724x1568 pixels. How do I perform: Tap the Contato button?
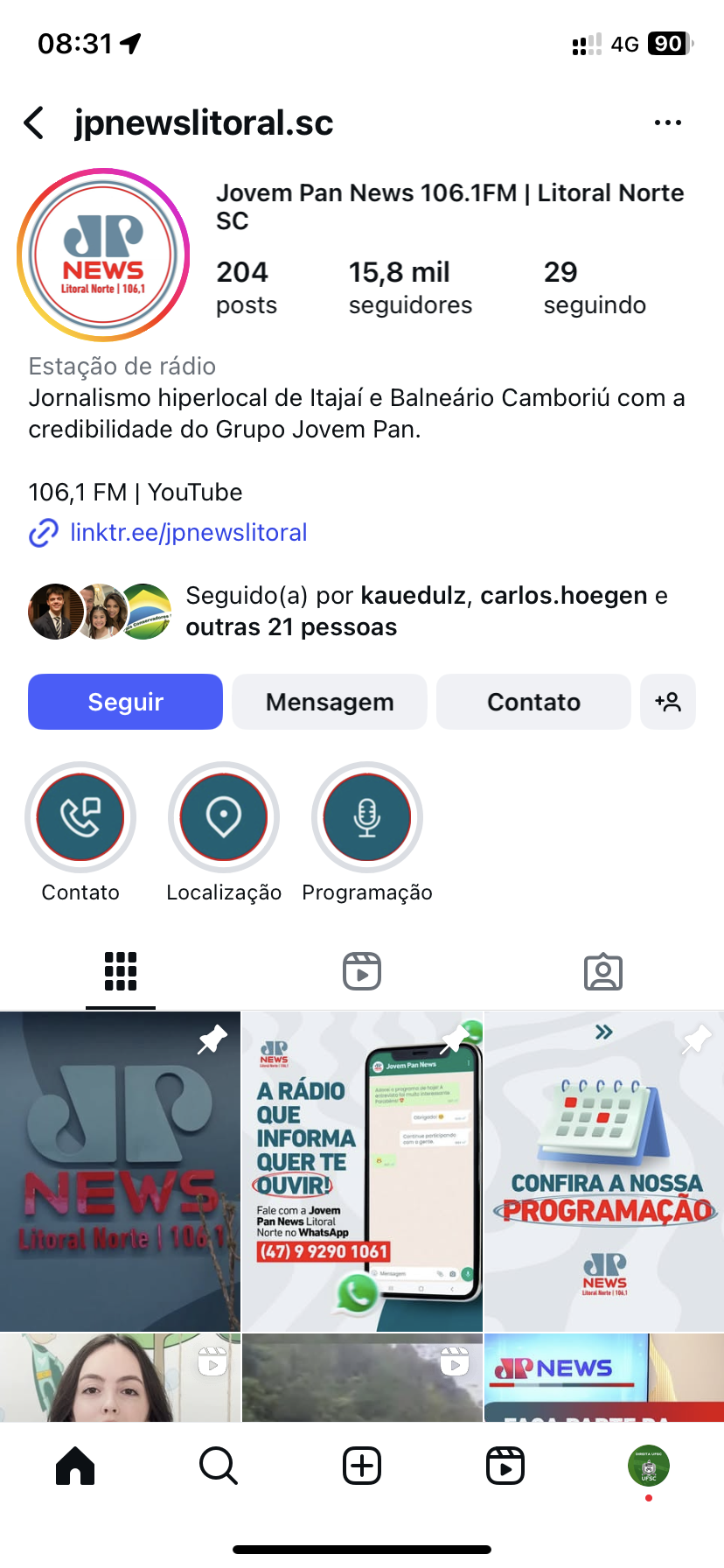point(533,702)
